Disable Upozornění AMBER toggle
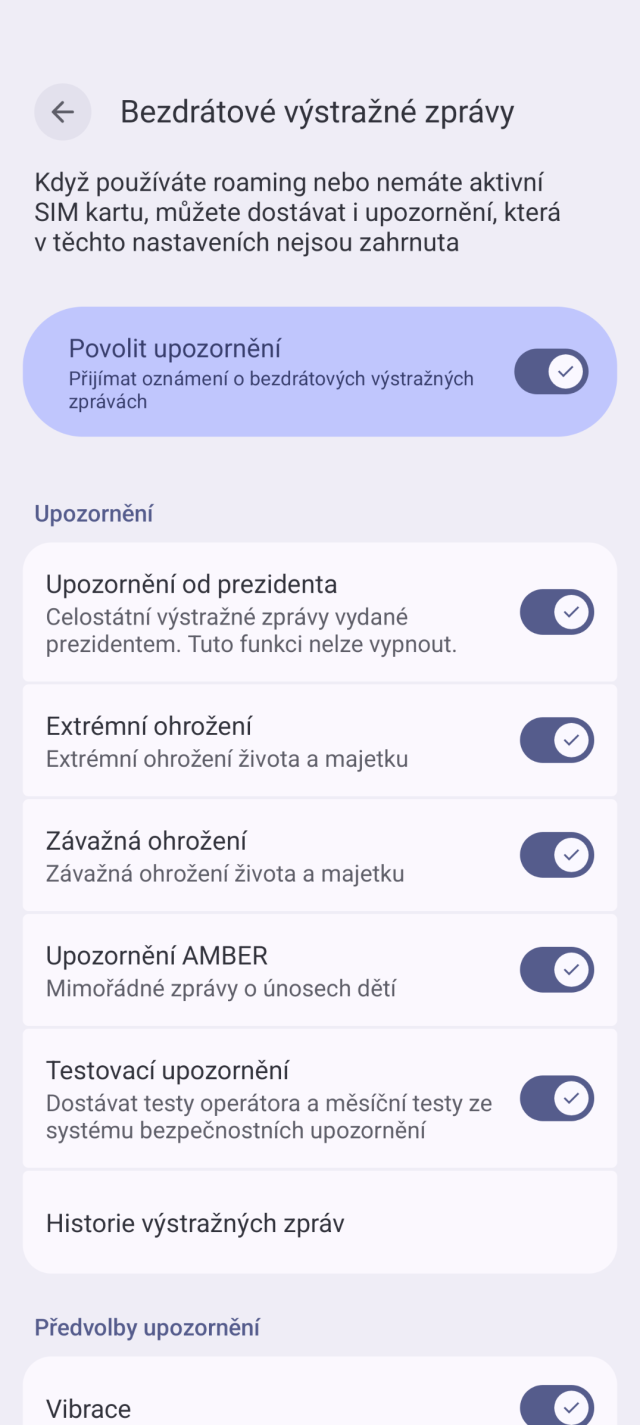 [x=557, y=970]
